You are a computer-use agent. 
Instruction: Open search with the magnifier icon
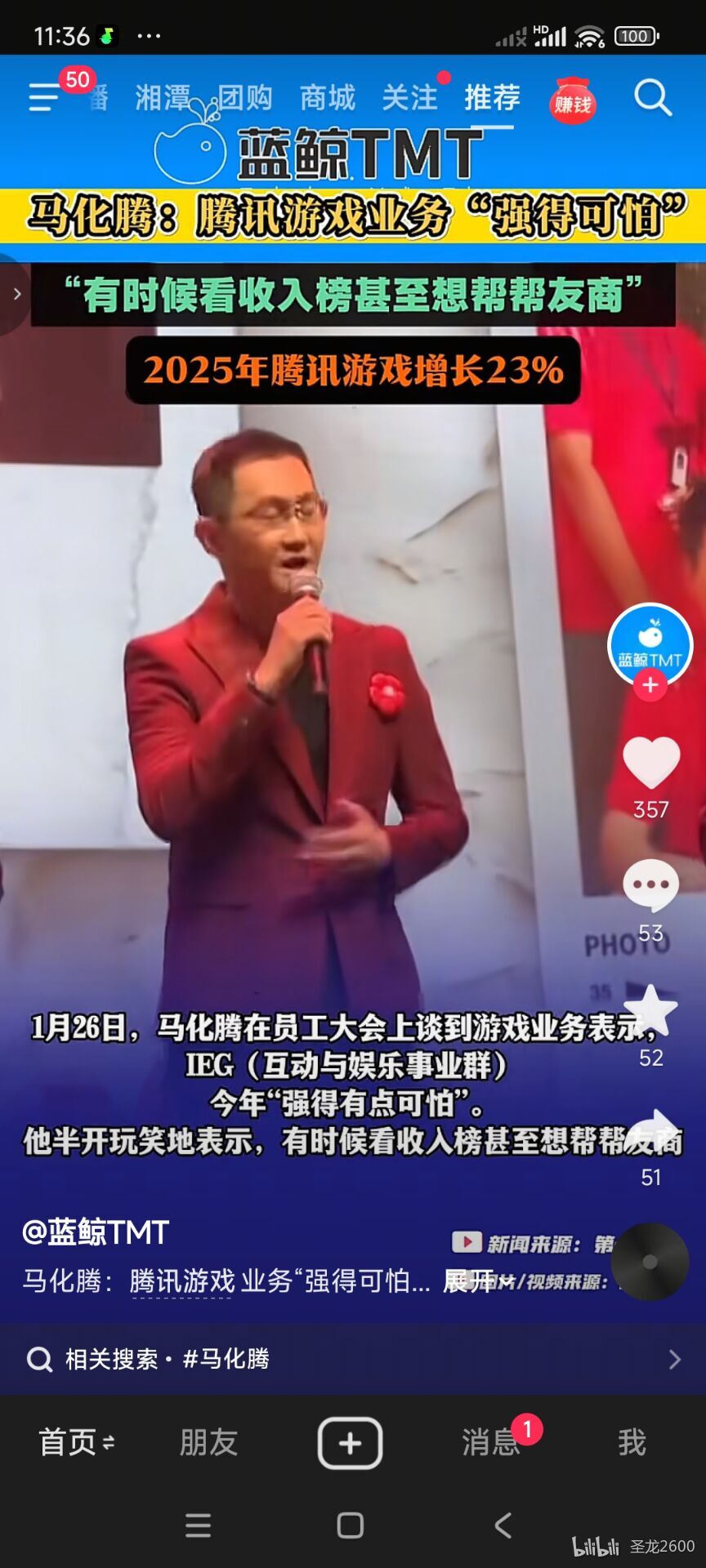click(x=652, y=98)
